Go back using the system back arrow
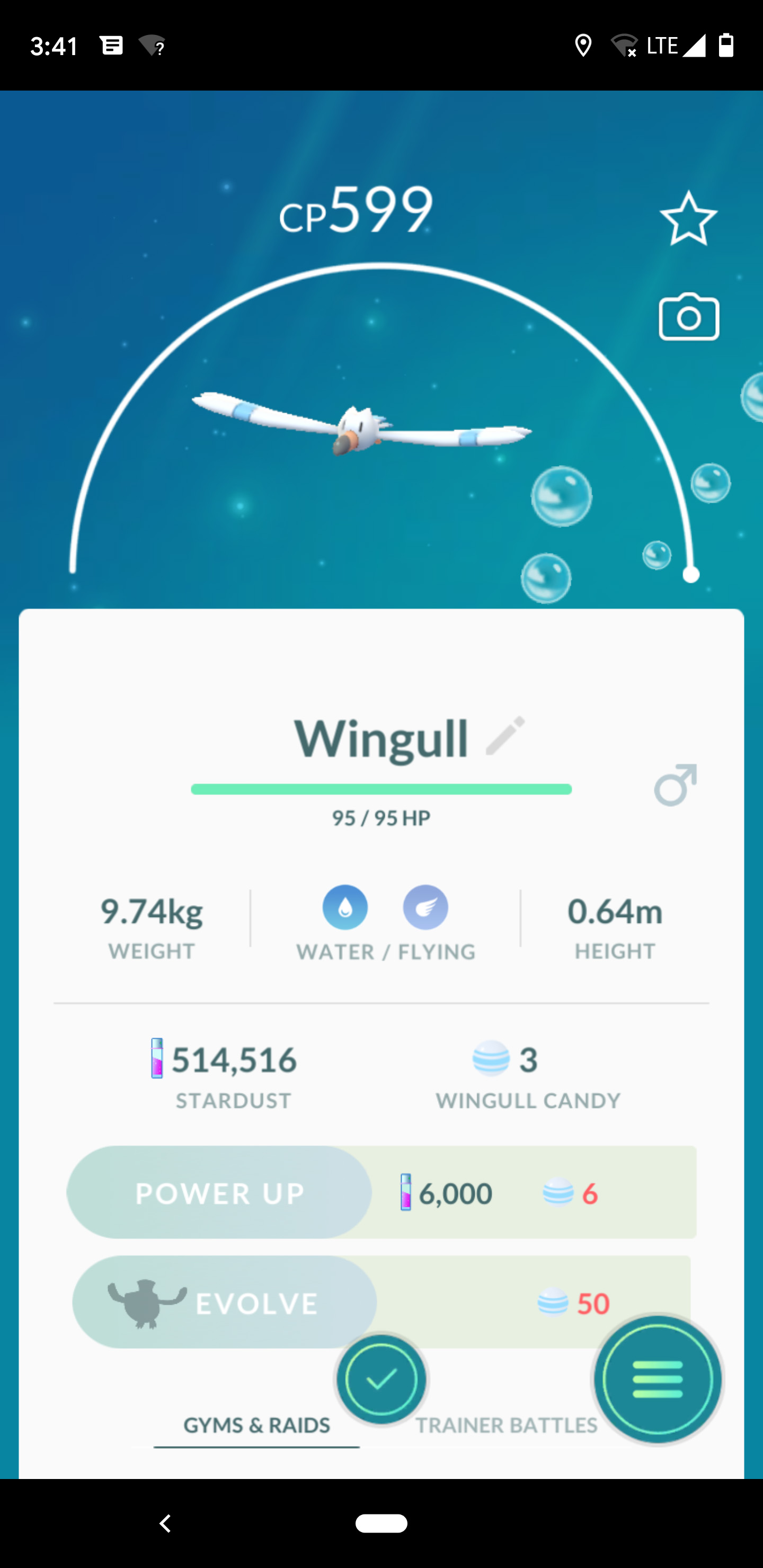 click(165, 1523)
